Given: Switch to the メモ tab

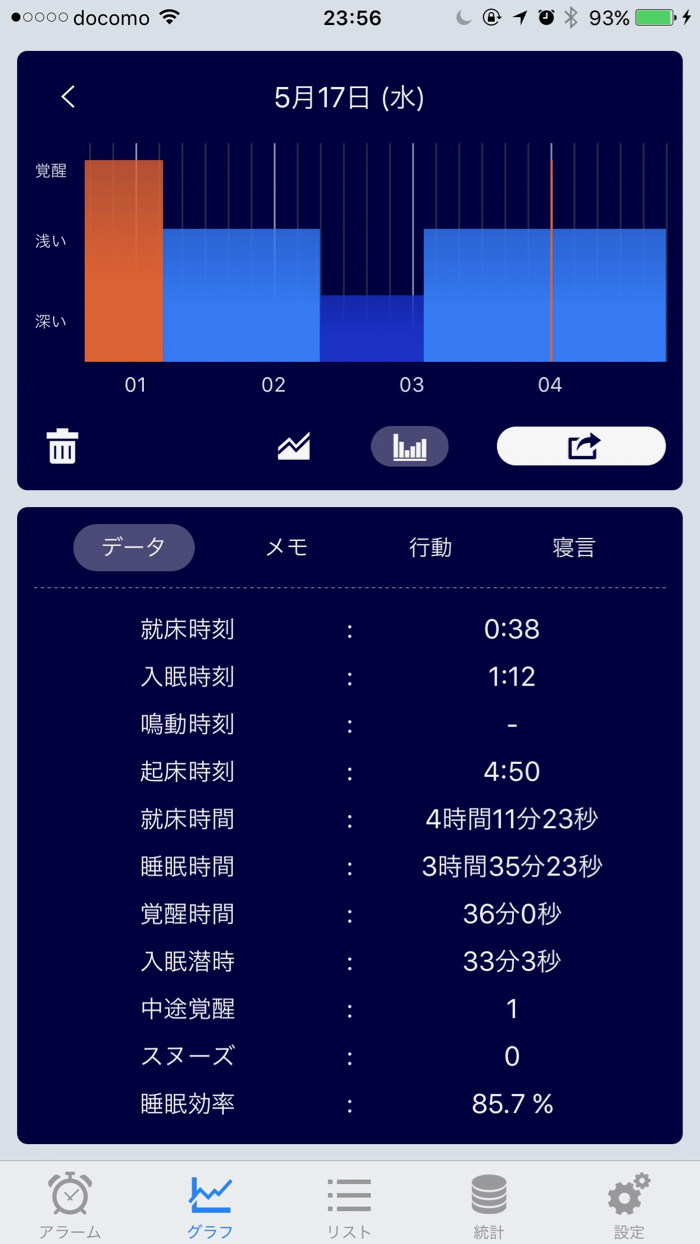Looking at the screenshot, I should [x=286, y=547].
